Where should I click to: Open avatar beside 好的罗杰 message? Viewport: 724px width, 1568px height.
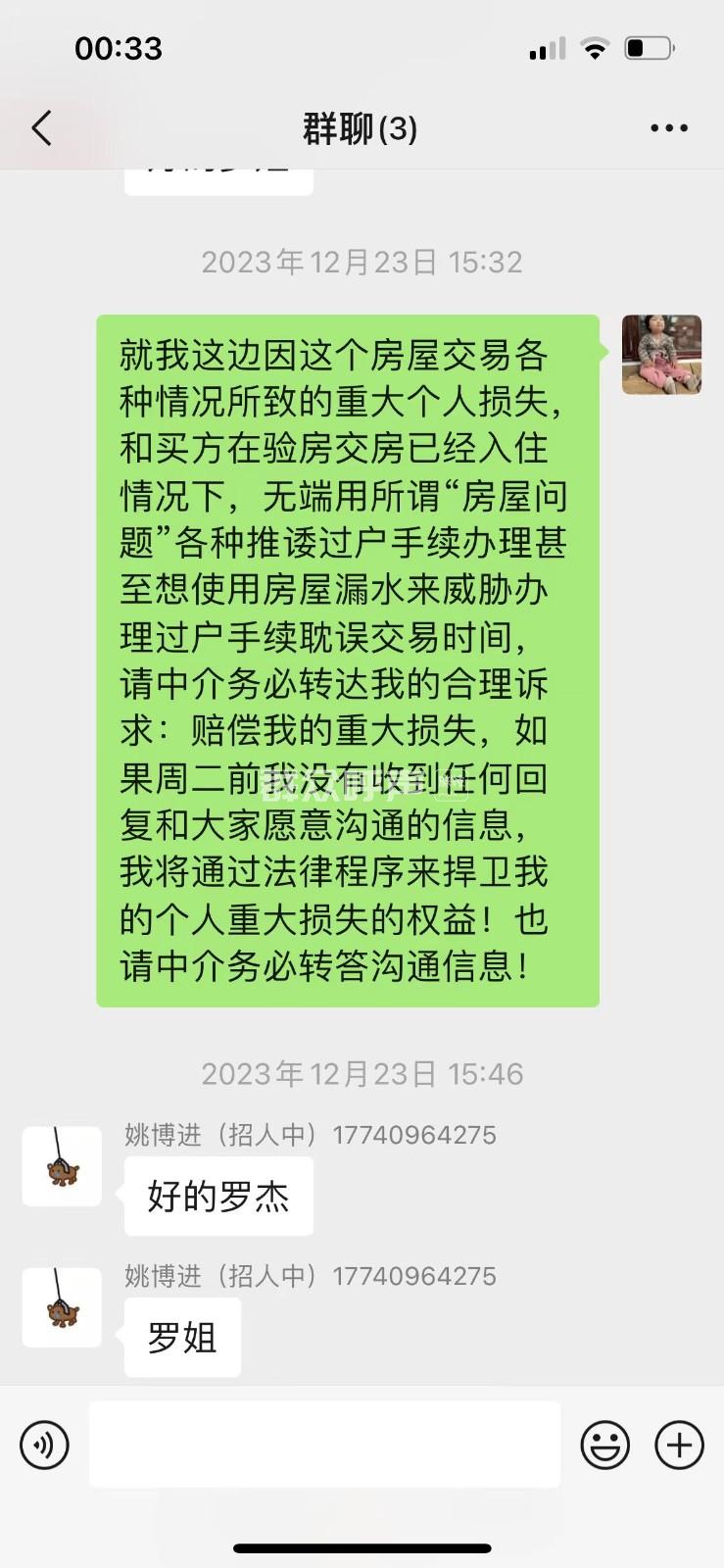coord(62,1166)
